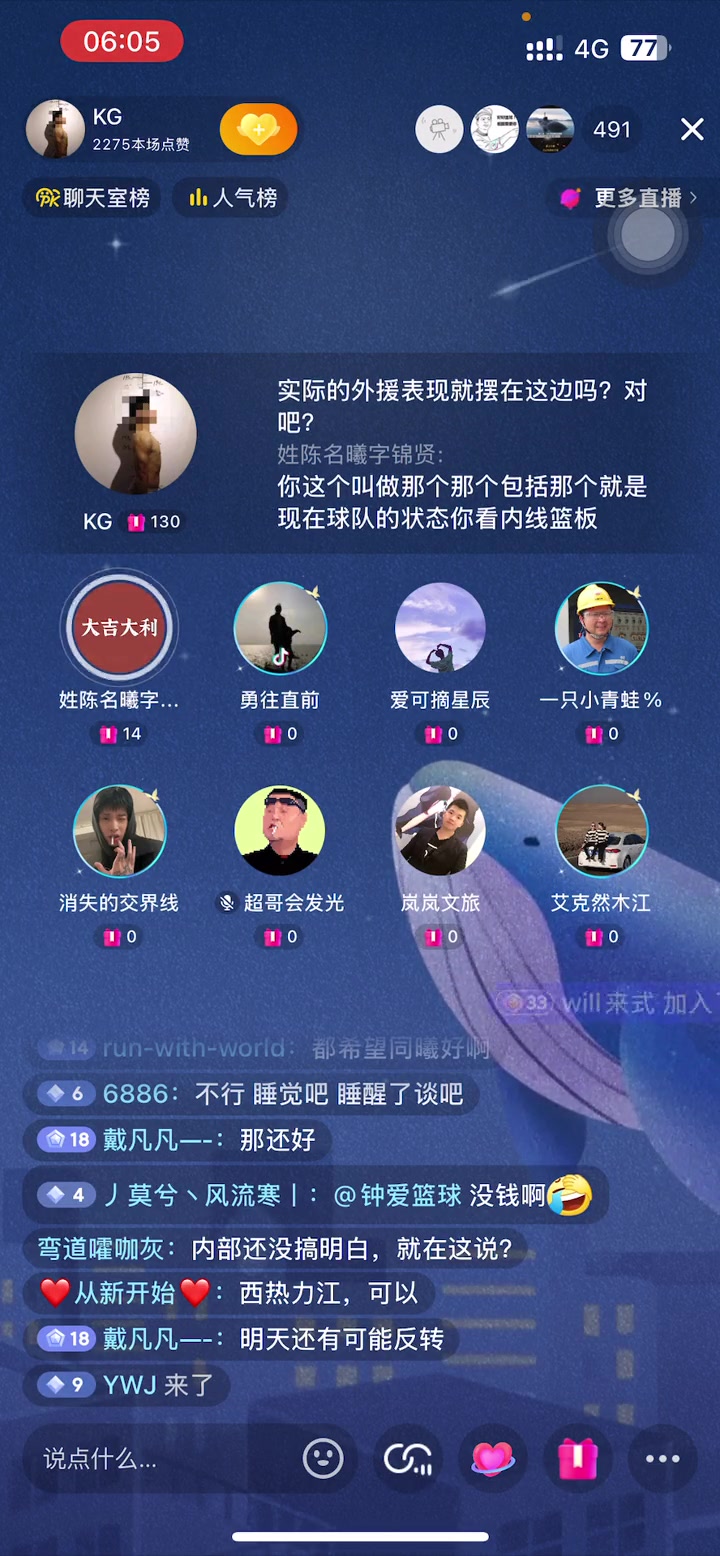Open the seat of 勇往直前
Screen dimensions: 720x1556
coord(280,629)
